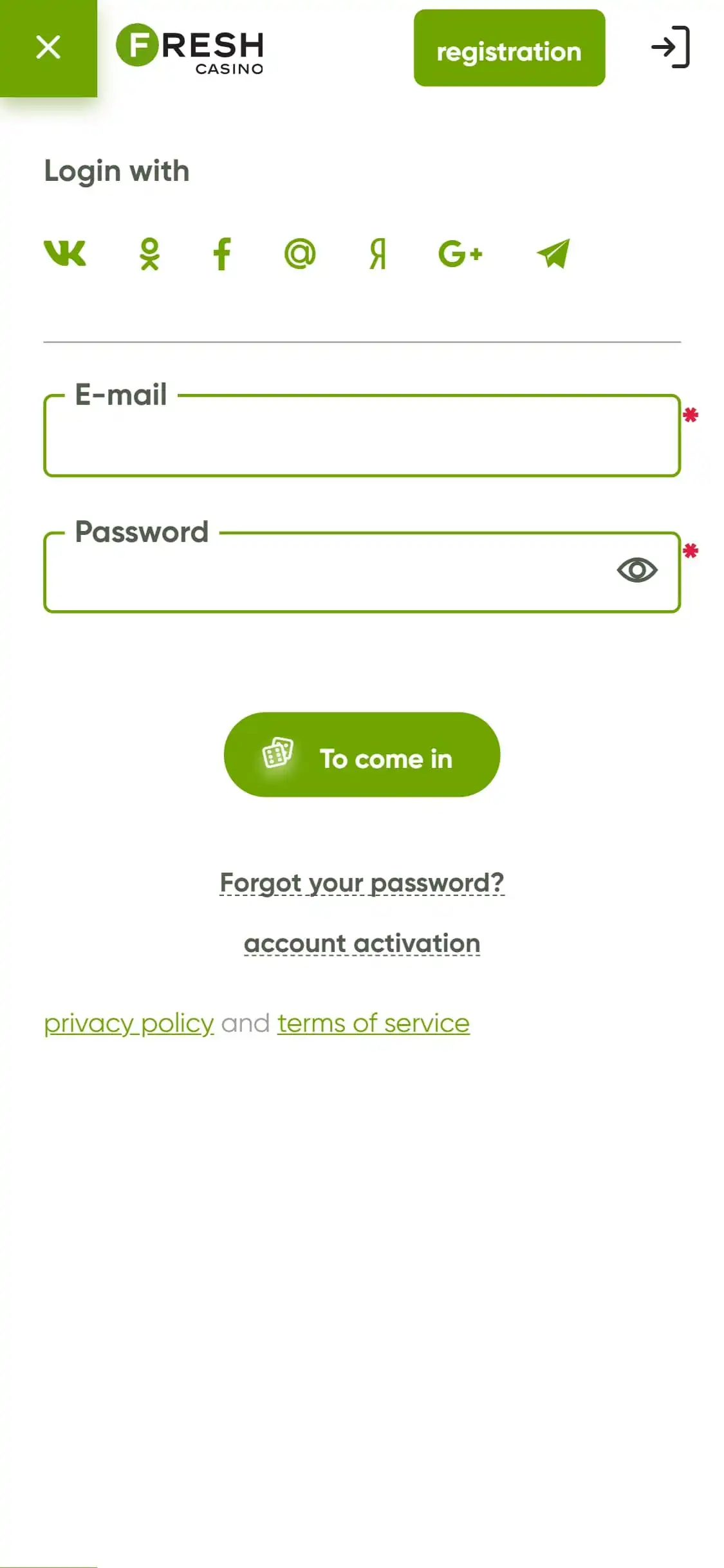Log in with Facebook
The image size is (724, 1568).
(222, 254)
